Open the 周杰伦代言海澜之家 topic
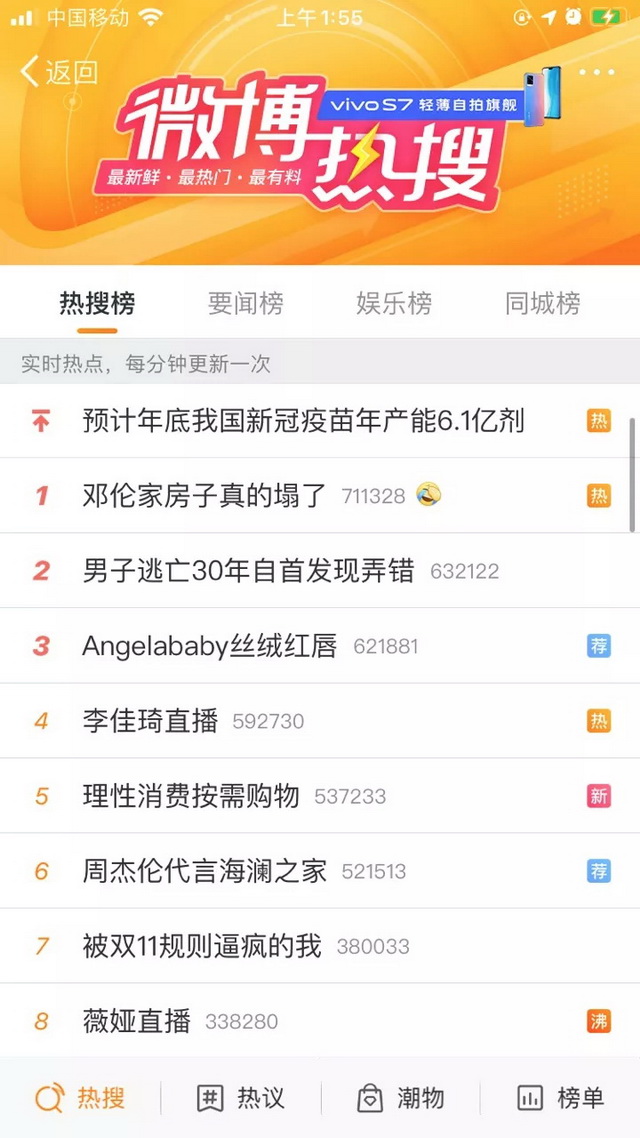The height and width of the screenshot is (1138, 640). (205, 871)
